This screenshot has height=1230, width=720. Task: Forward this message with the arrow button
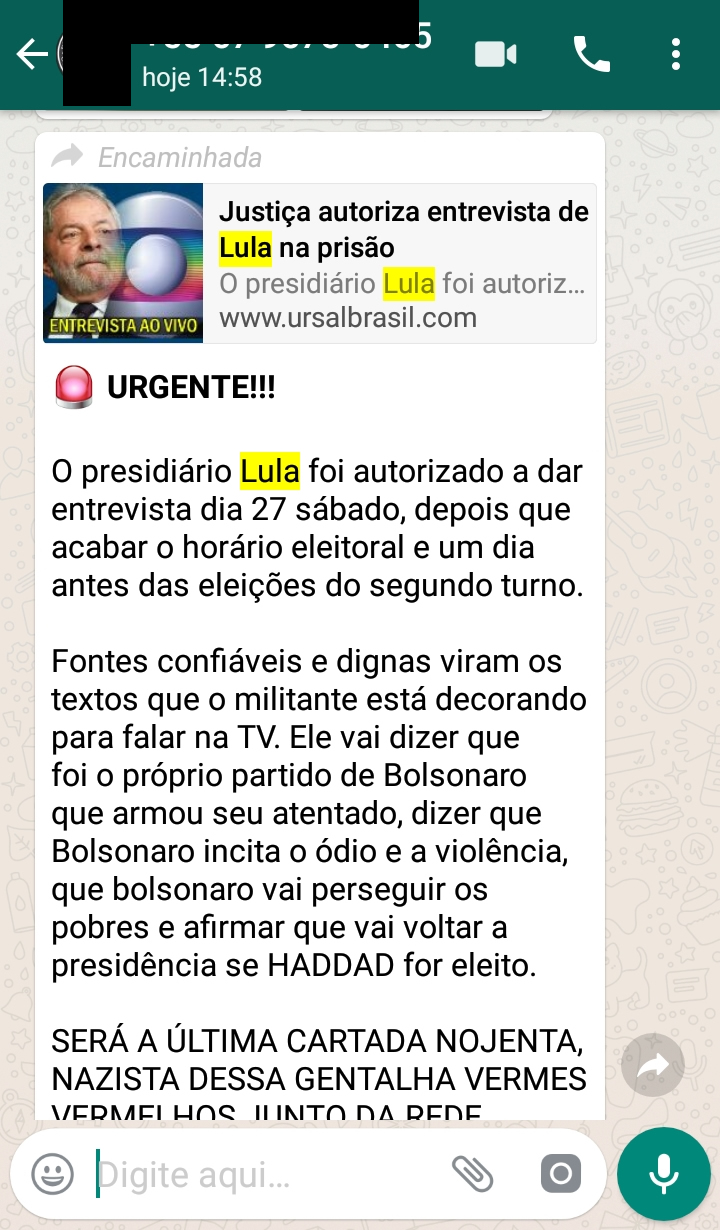click(653, 1068)
